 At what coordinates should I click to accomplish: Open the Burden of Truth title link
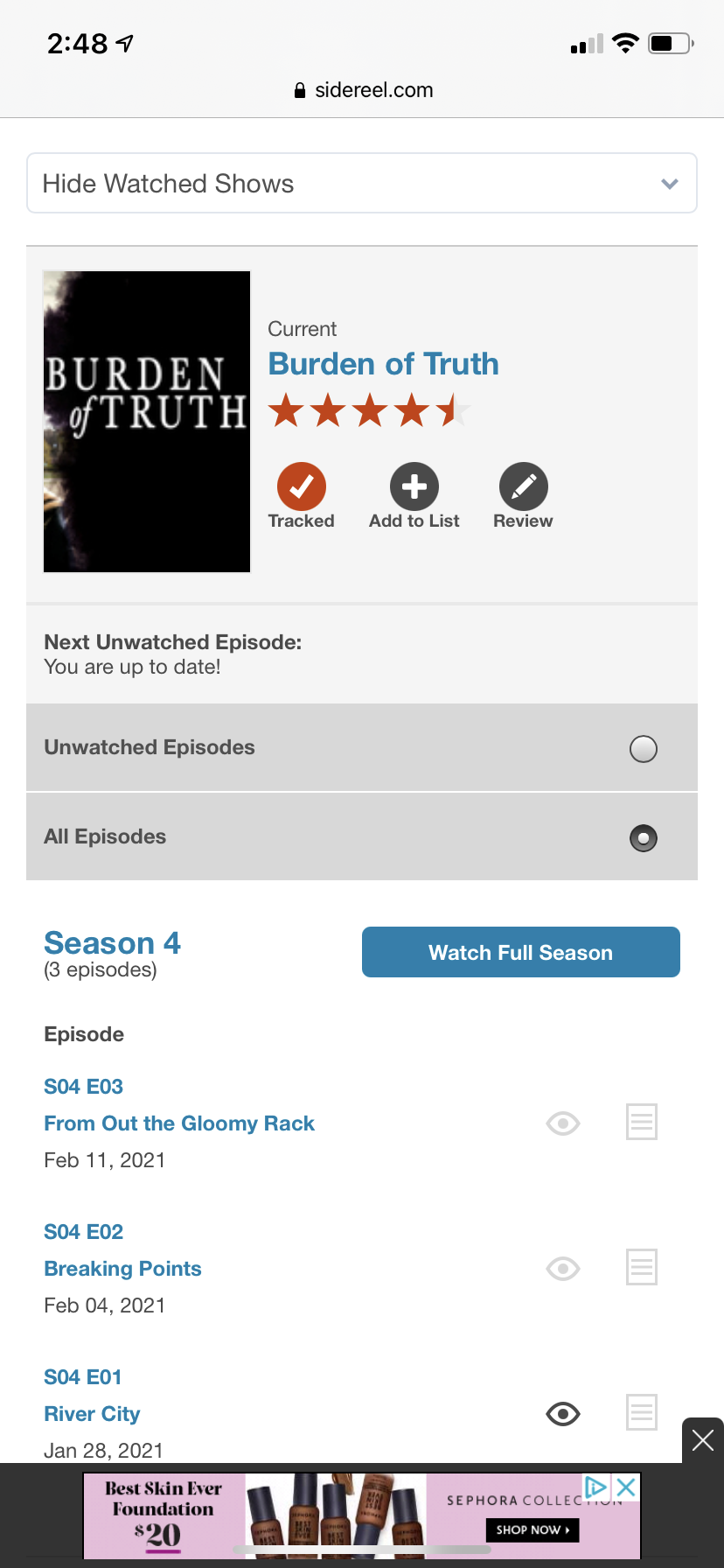383,364
